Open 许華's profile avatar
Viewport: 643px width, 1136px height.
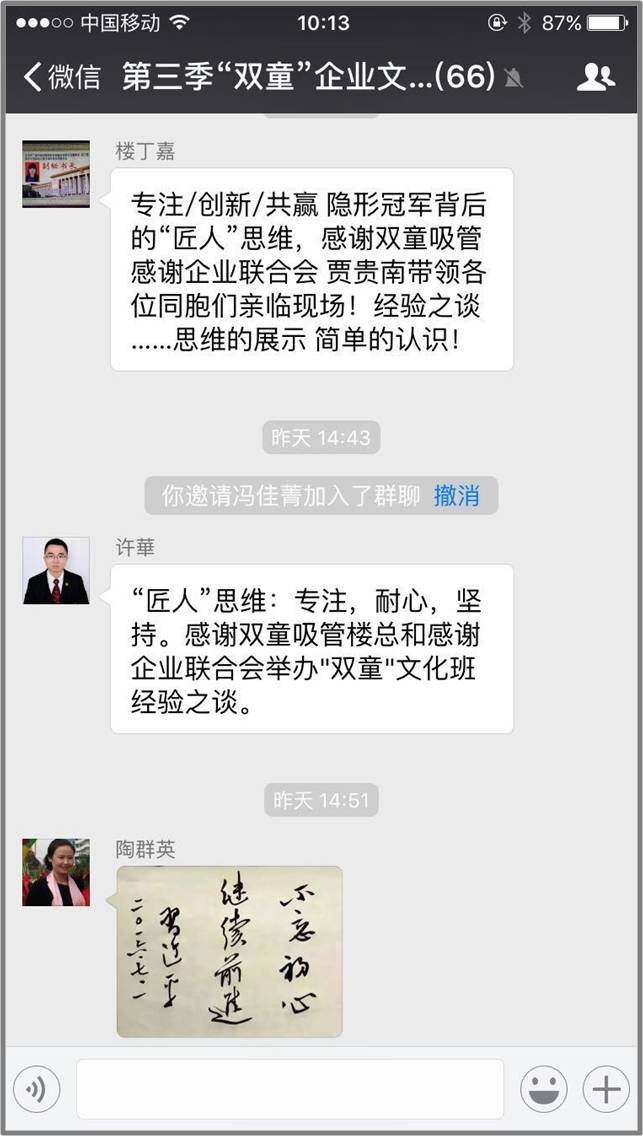(56, 571)
